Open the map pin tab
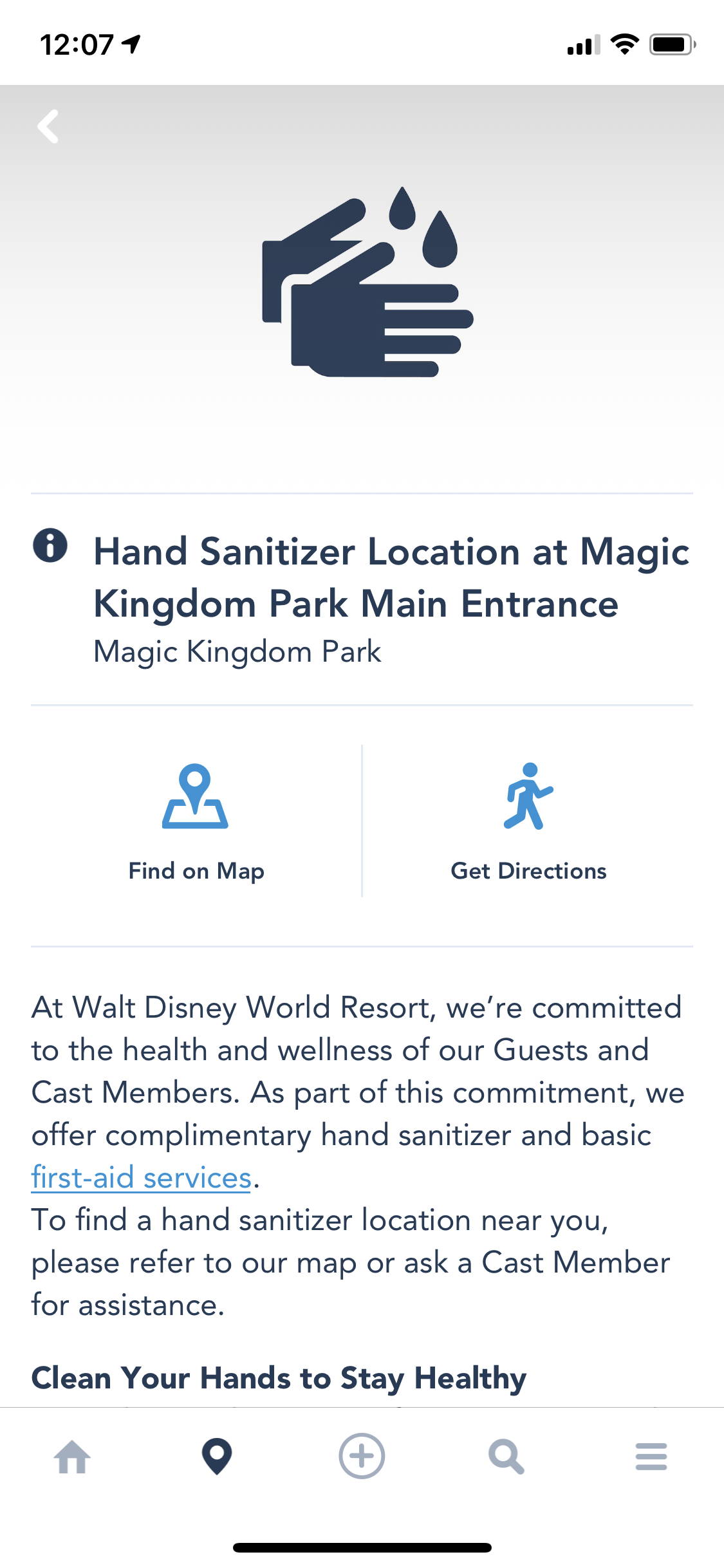This screenshot has width=724, height=1568. point(217,1456)
